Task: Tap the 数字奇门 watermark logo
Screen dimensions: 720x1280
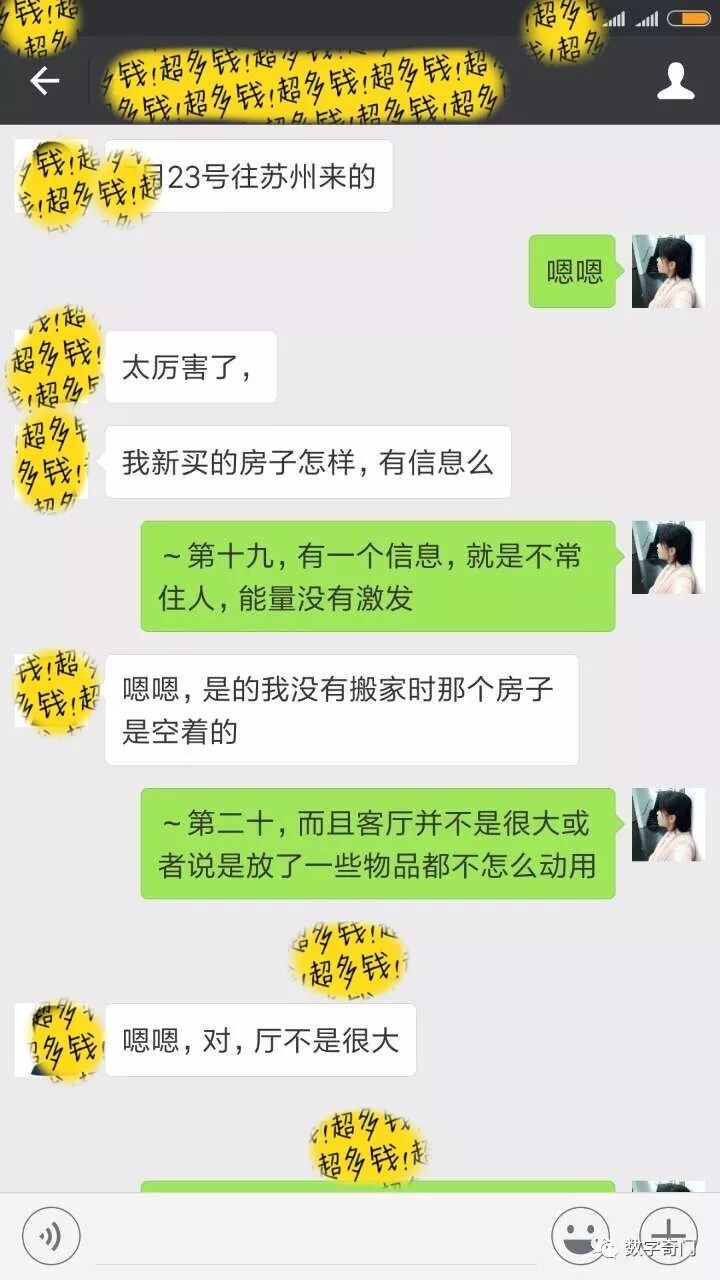Action: click(x=655, y=1247)
